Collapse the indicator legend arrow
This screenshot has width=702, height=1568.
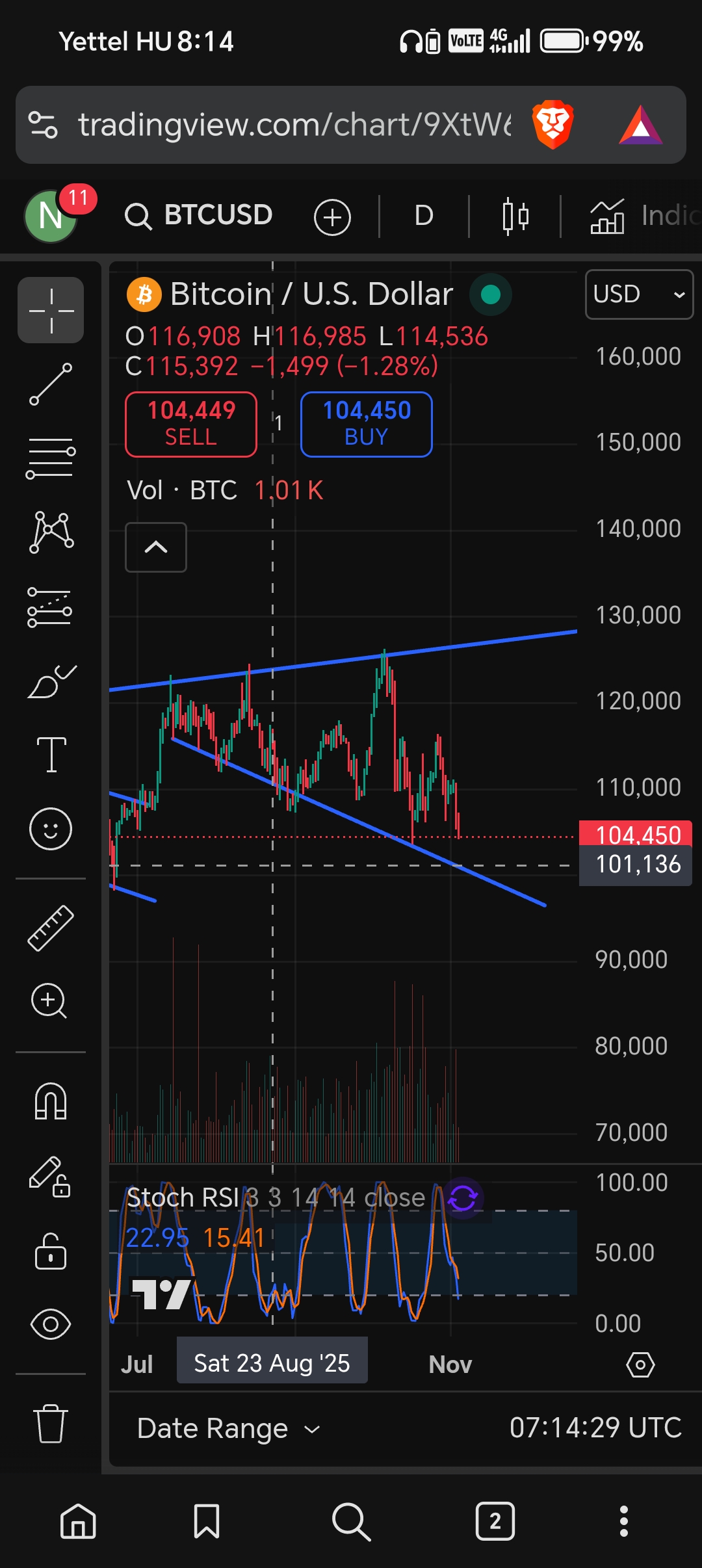click(156, 547)
